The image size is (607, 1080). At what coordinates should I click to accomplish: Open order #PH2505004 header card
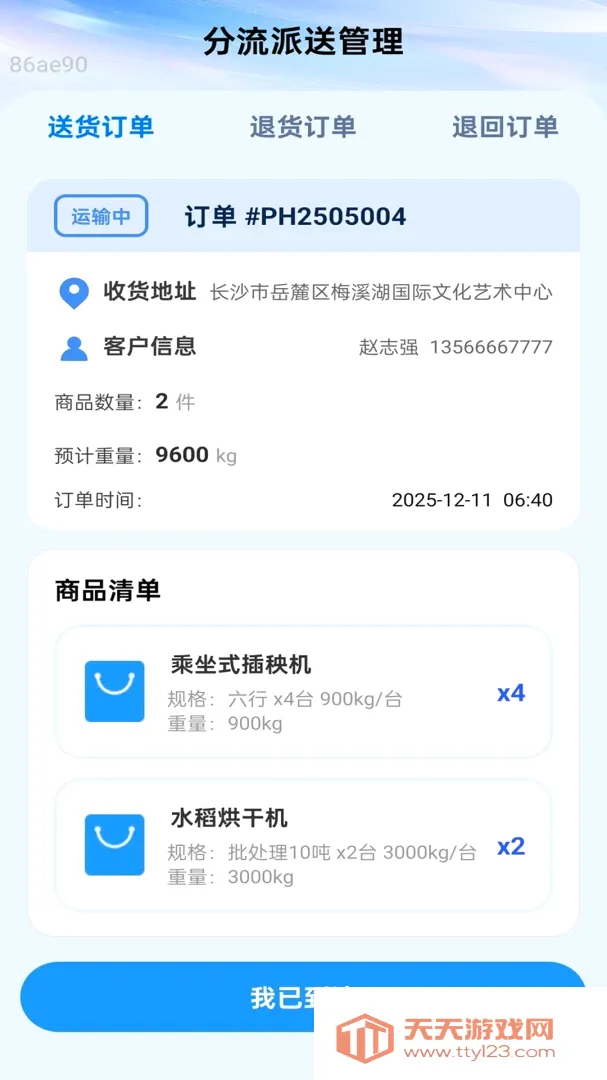303,216
